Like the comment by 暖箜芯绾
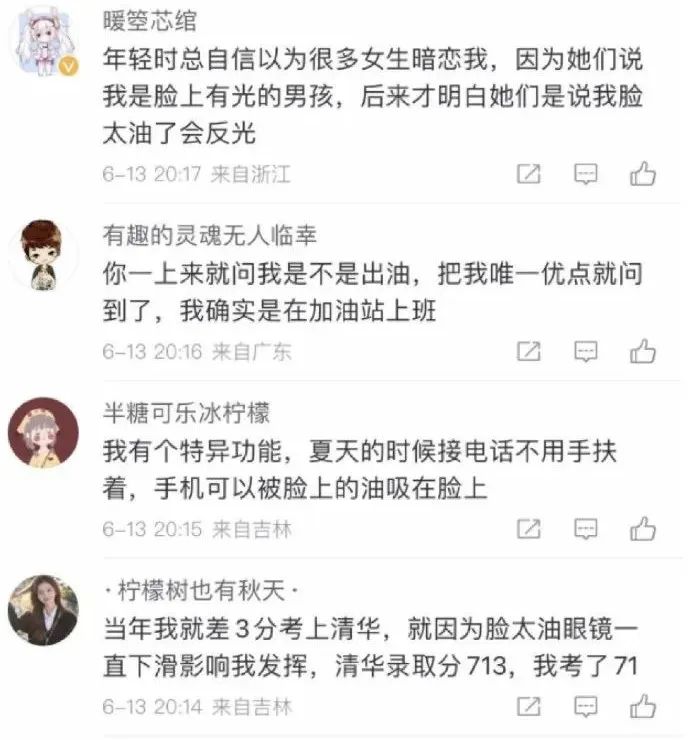 click(643, 174)
